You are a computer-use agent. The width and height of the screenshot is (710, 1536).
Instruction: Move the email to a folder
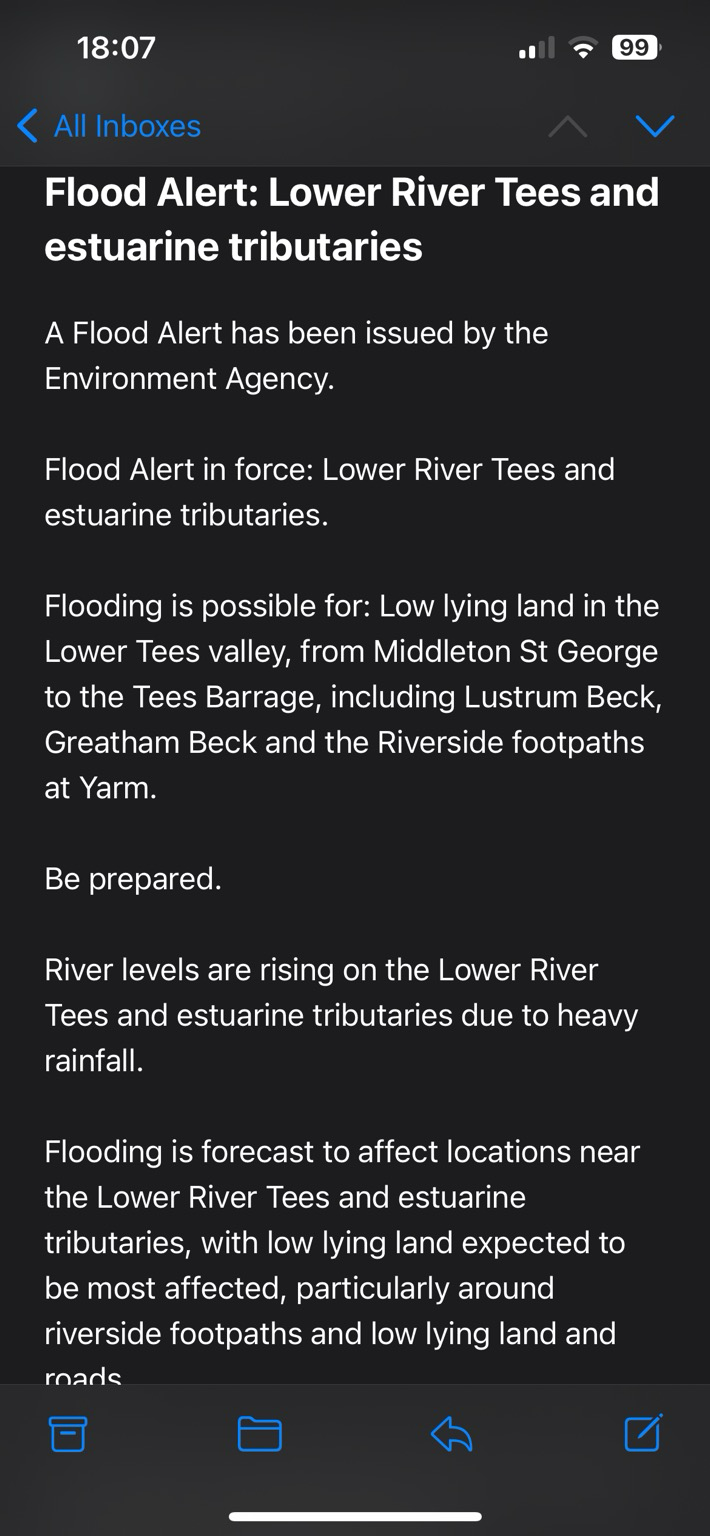(x=260, y=1435)
